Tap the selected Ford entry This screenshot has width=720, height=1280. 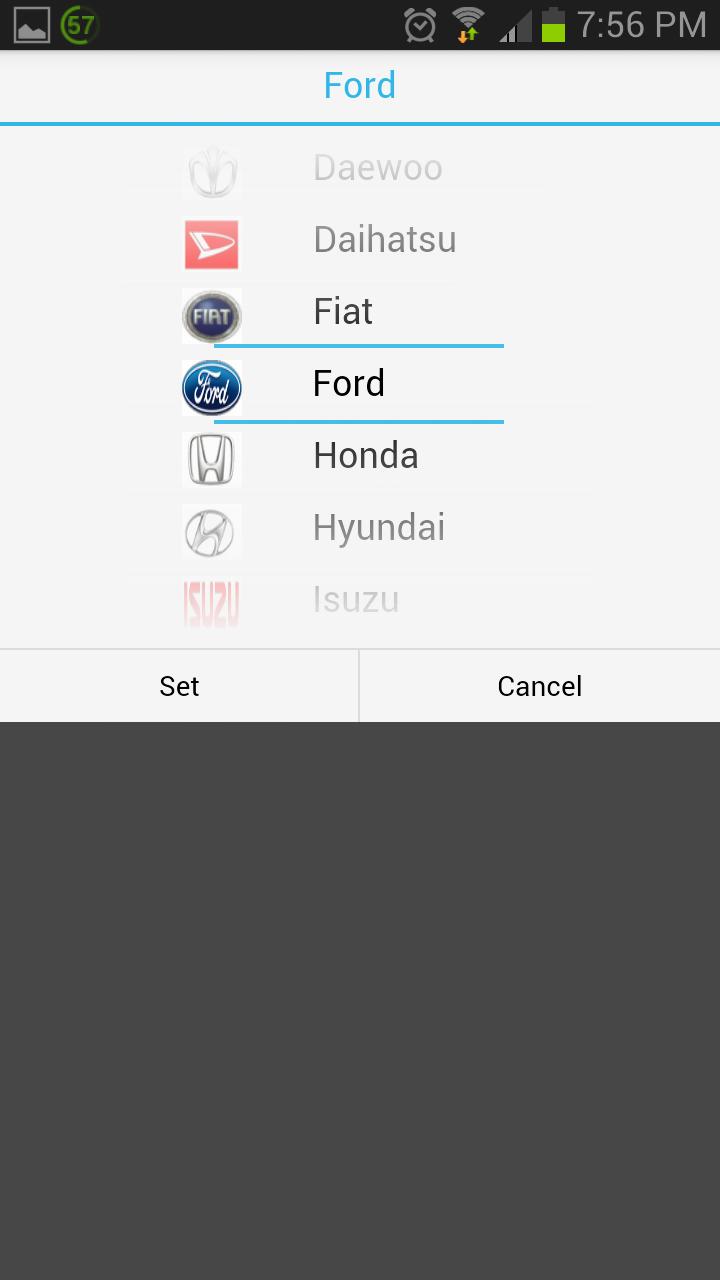pyautogui.click(x=348, y=384)
